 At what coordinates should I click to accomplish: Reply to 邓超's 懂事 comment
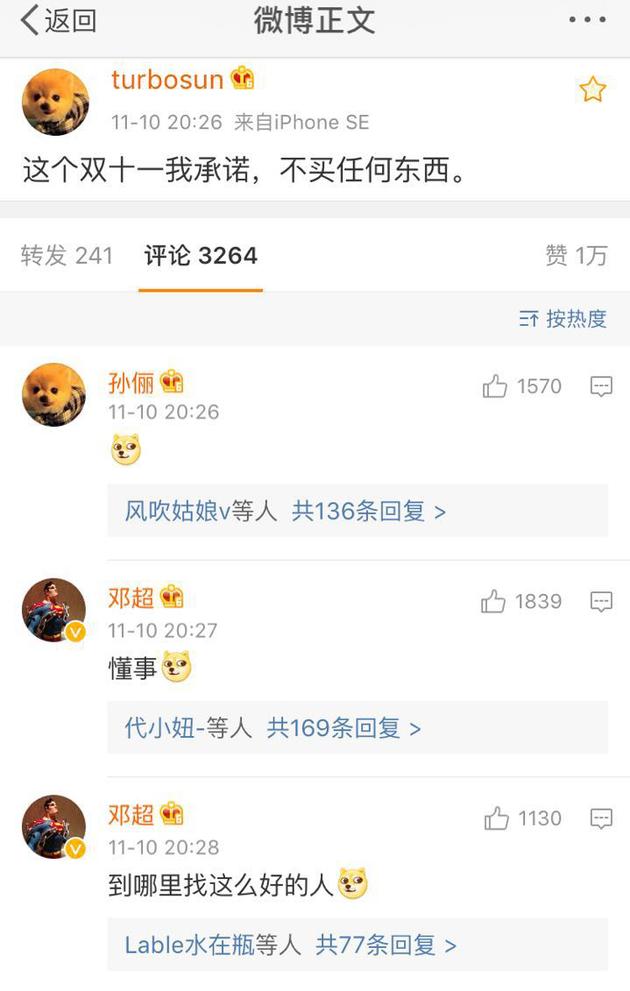pyautogui.click(x=601, y=602)
